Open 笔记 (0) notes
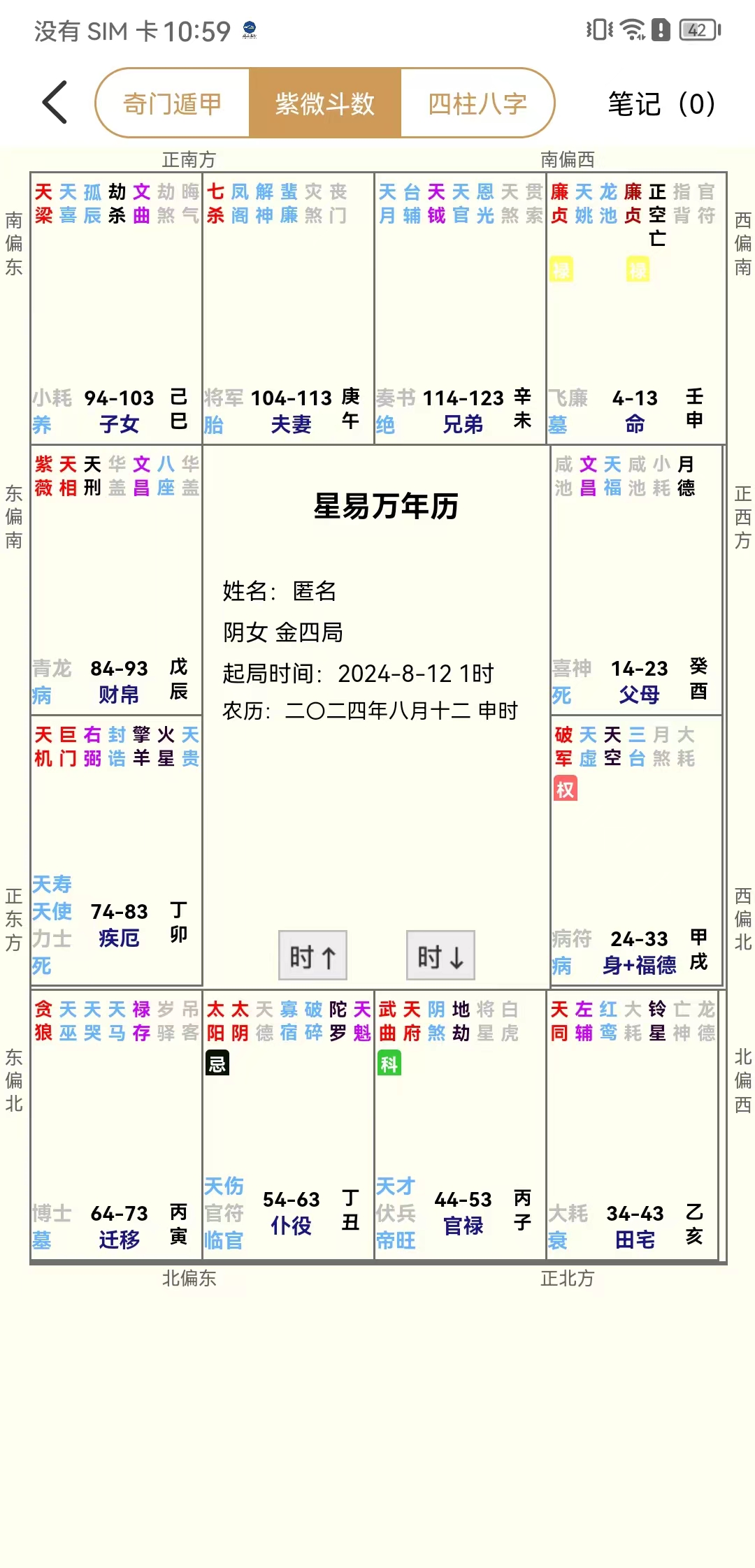The height and width of the screenshot is (1568, 755). (x=661, y=104)
